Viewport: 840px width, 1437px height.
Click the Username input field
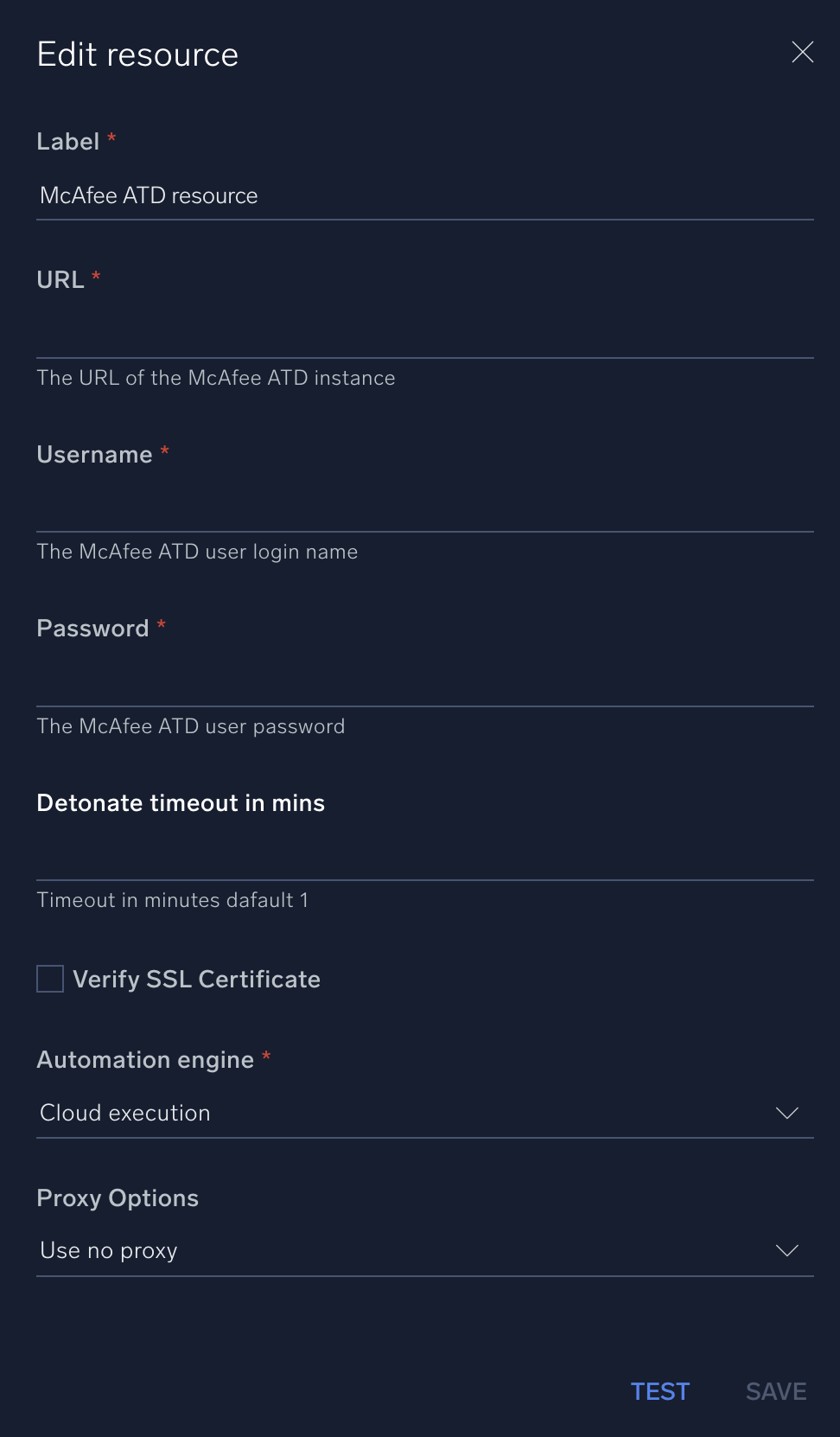coord(423,510)
